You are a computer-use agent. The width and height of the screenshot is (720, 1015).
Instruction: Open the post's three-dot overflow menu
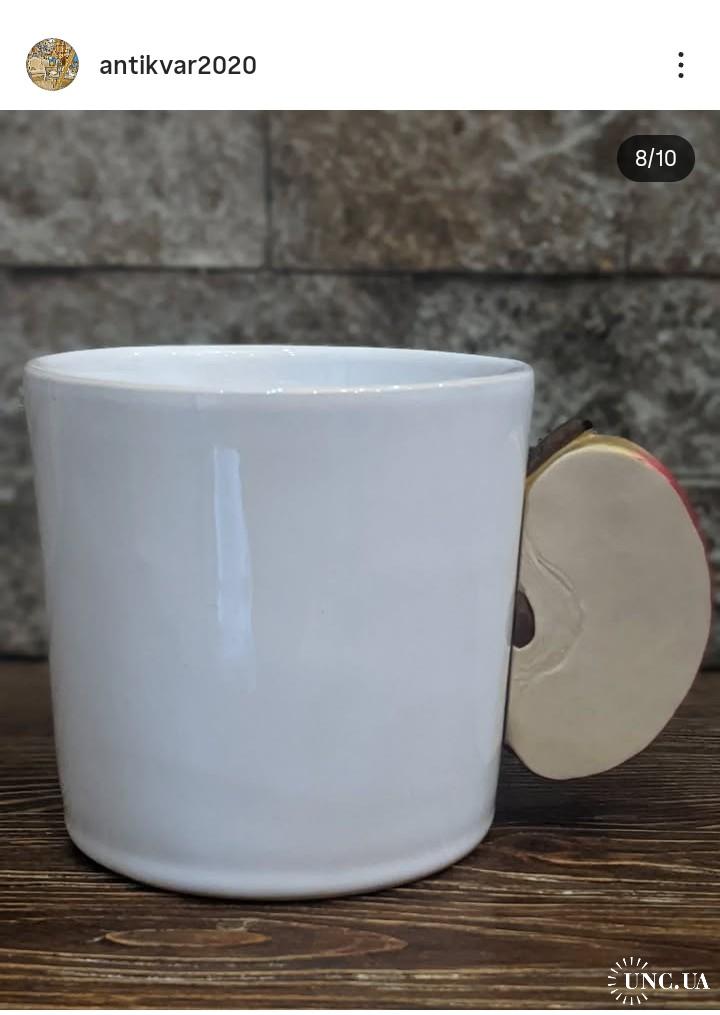[680, 65]
